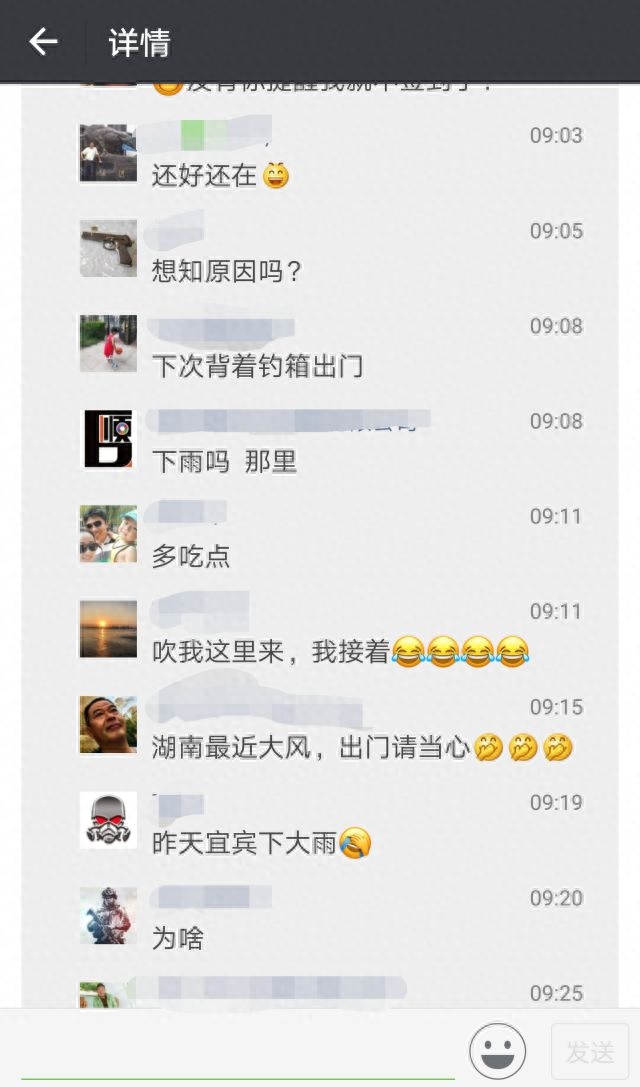Screen dimensions: 640x1087
Task: Tap avatar beside 下次背着钓箱出门
Action: coord(108,343)
